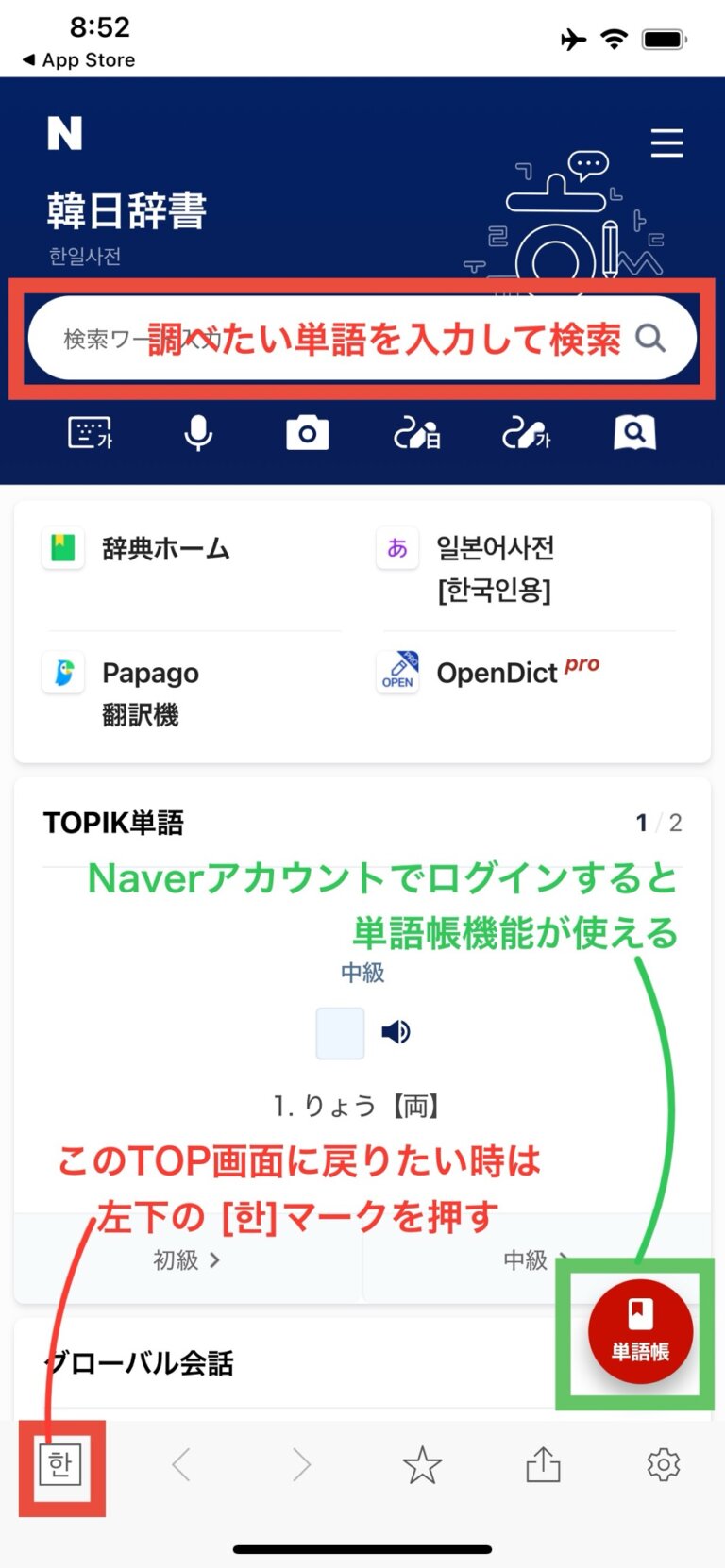Open Japanese handwriting input
The height and width of the screenshot is (1568, 725).
pos(415,432)
